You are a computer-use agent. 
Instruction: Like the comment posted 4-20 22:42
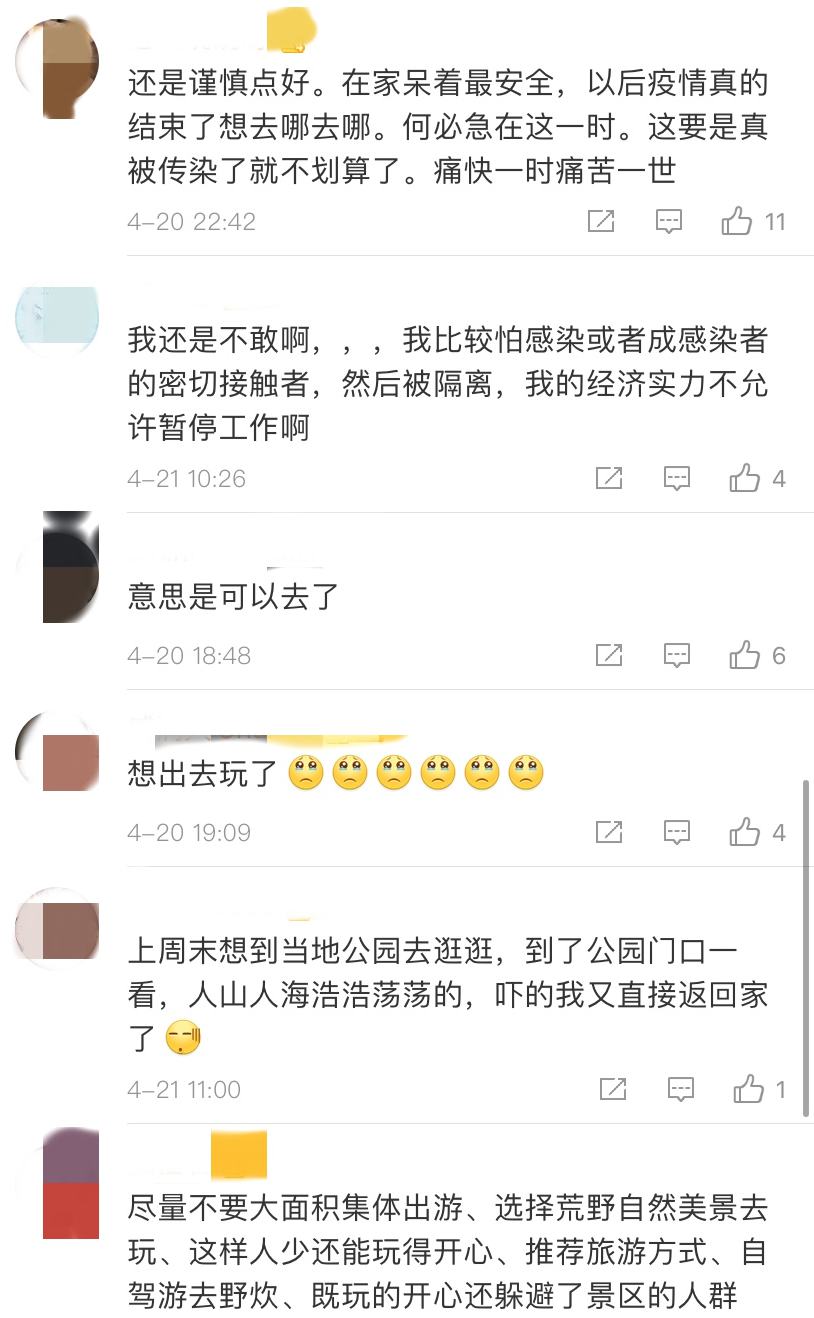coord(737,221)
